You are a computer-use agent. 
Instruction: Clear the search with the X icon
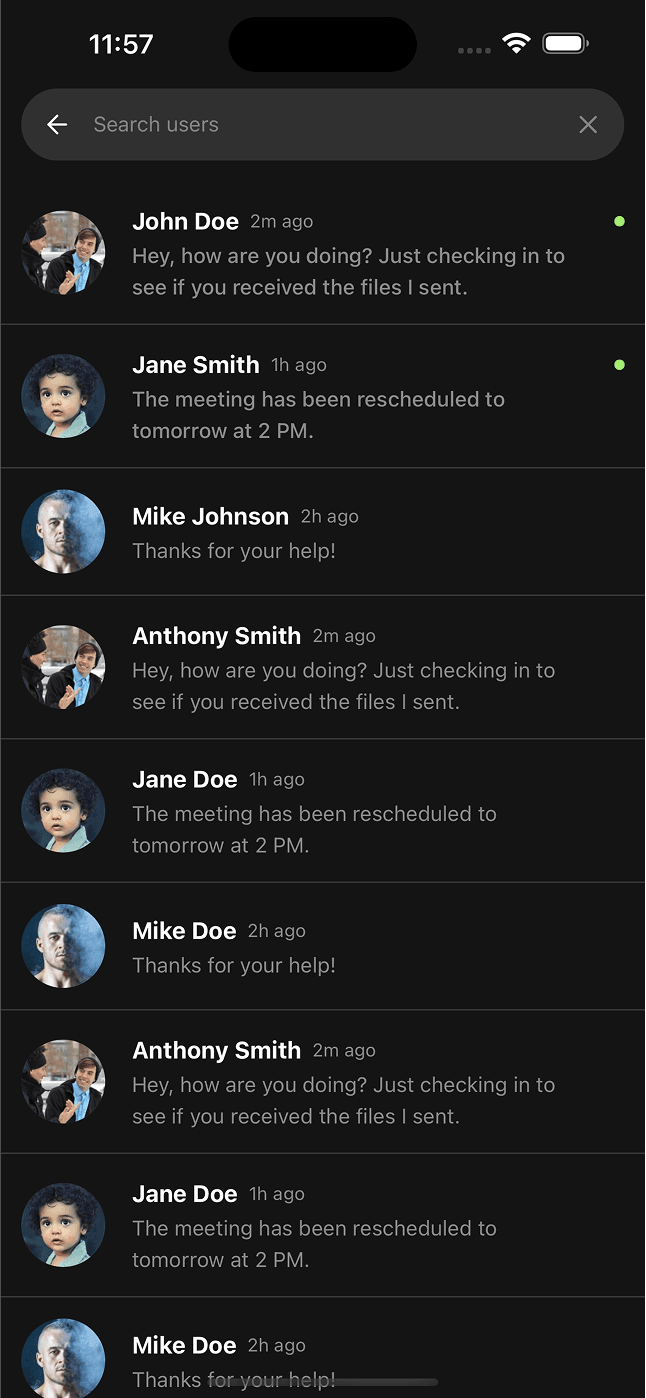588,125
